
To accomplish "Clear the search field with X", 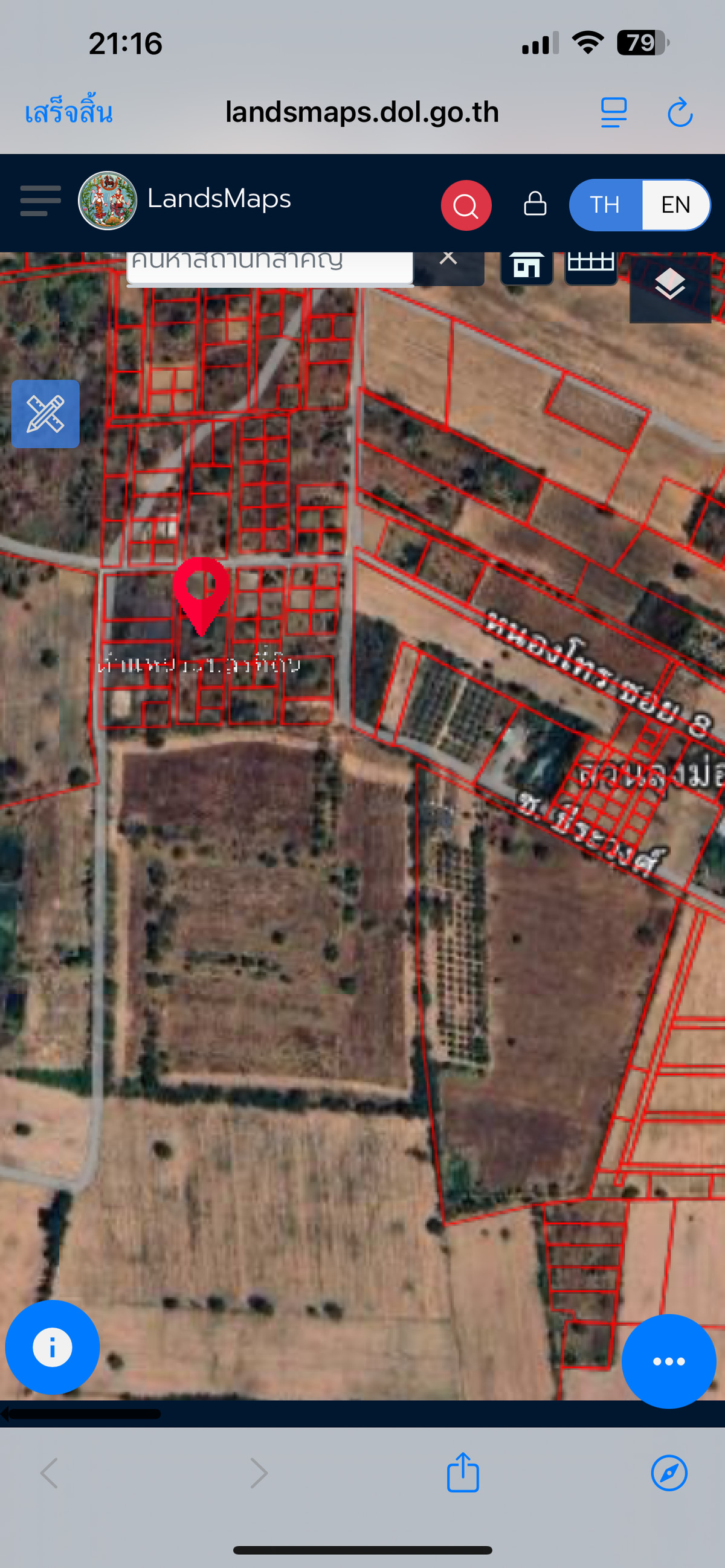I will click(448, 259).
